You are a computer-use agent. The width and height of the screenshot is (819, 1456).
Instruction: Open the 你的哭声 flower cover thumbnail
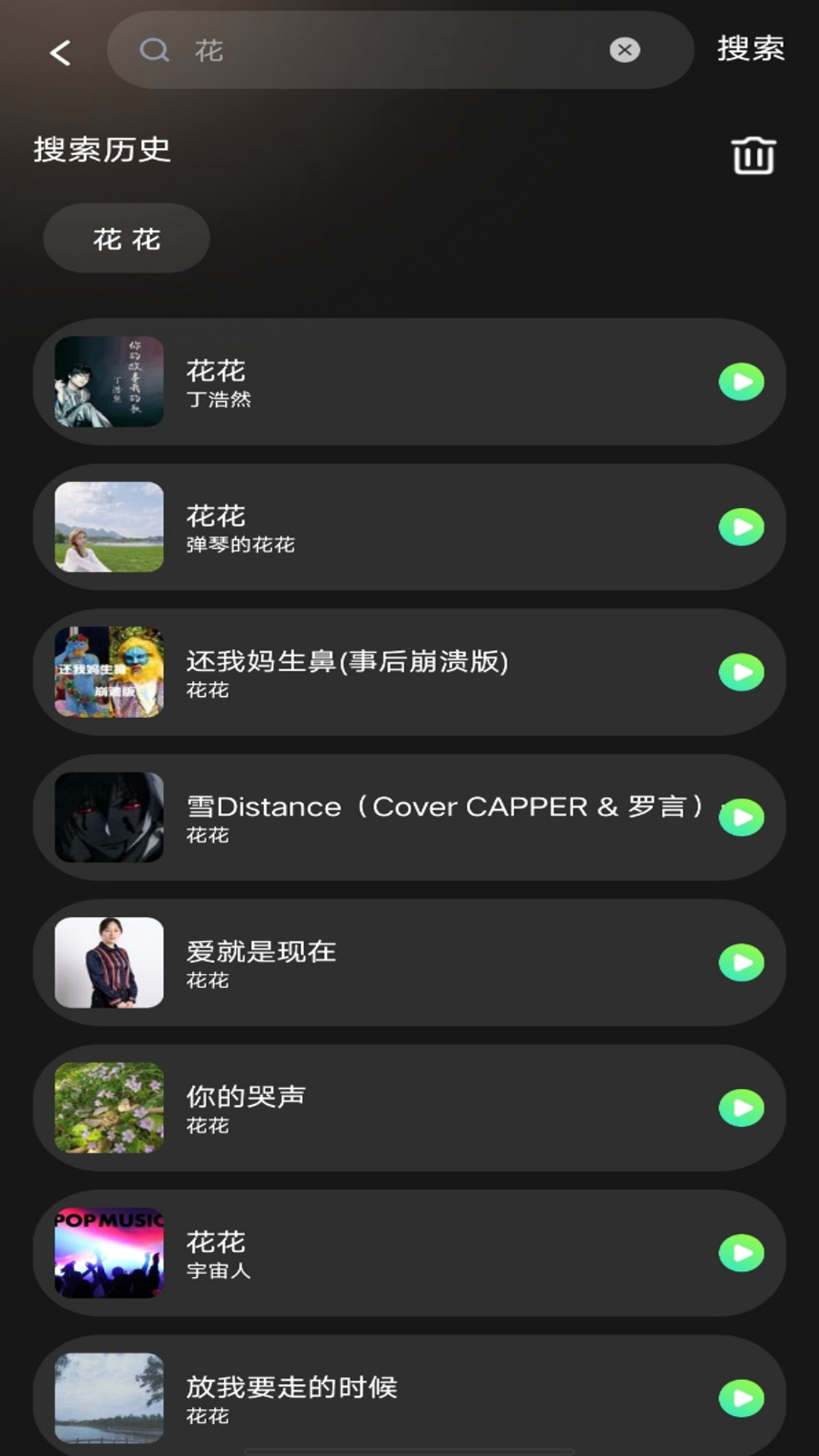(108, 1107)
